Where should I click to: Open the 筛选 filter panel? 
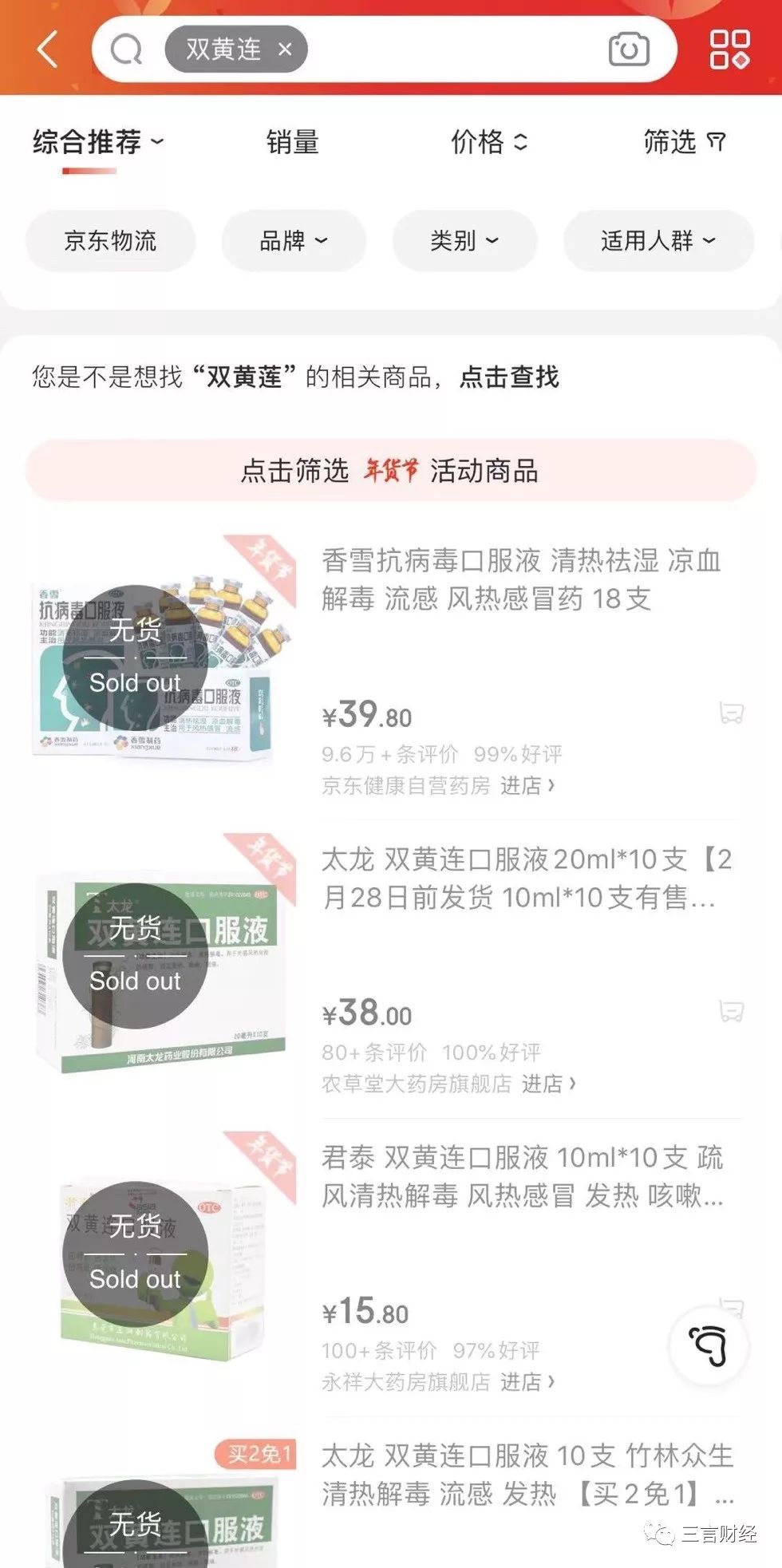(x=684, y=143)
